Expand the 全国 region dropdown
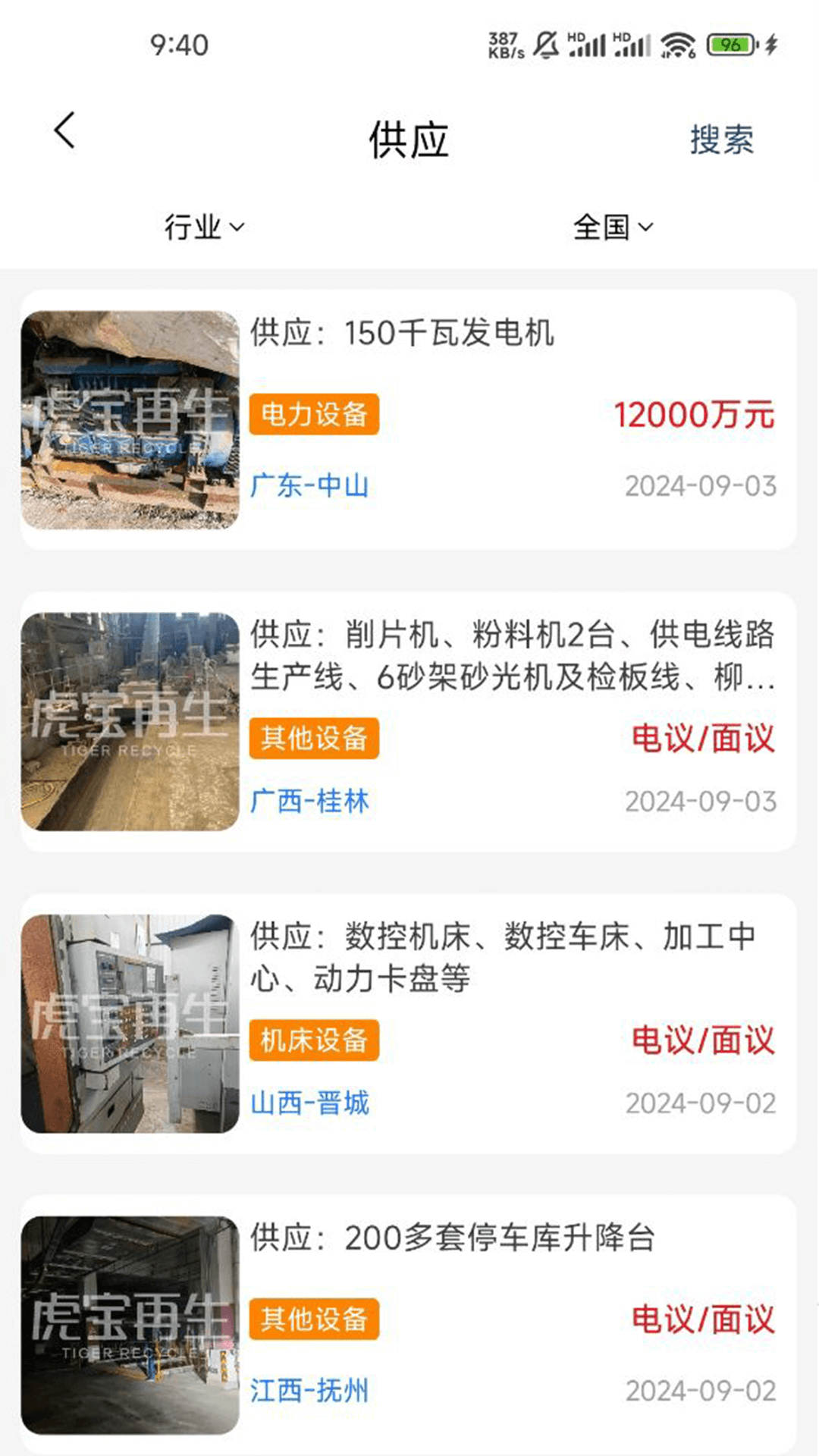Screen dimensions: 819x1456 (x=613, y=227)
